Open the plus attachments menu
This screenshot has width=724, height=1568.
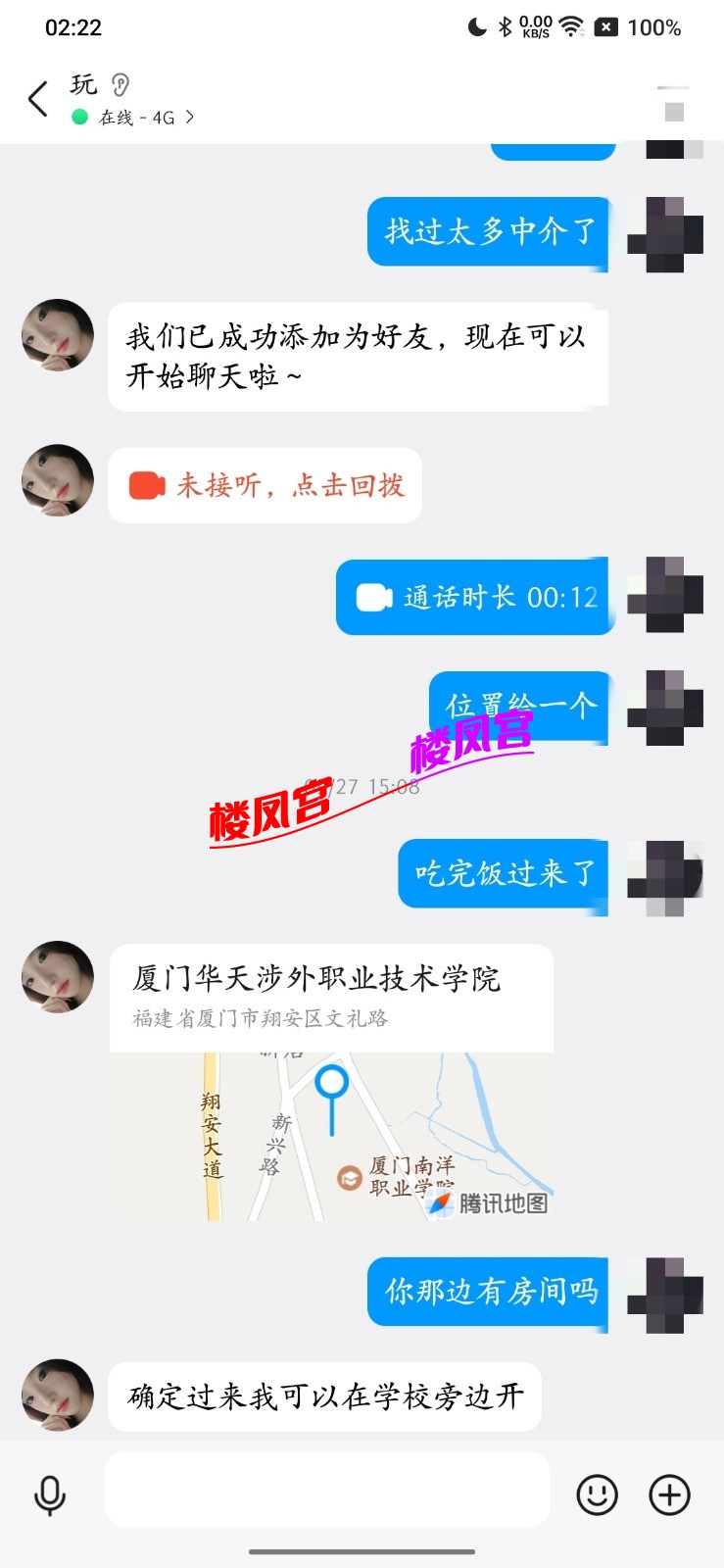[670, 1495]
